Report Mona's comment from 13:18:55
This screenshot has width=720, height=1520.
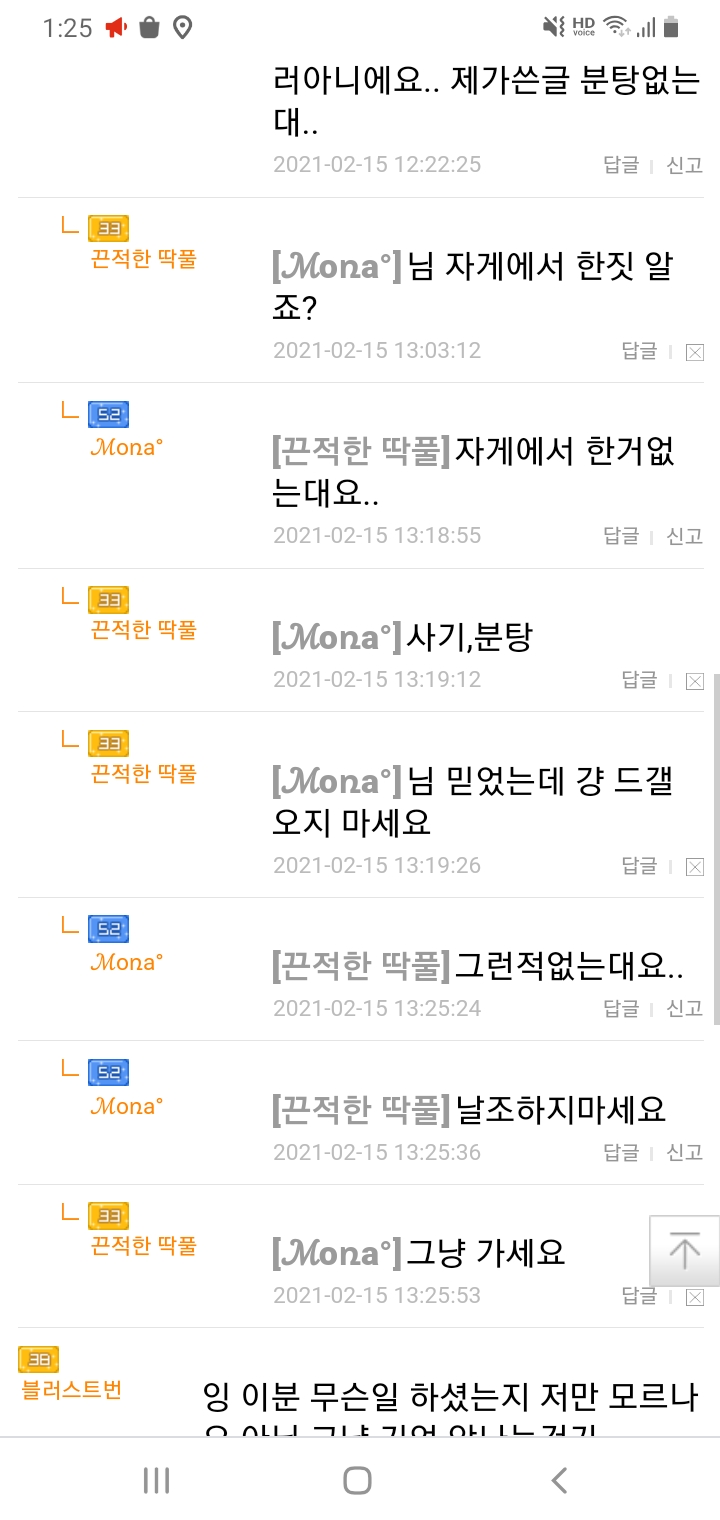click(x=685, y=536)
